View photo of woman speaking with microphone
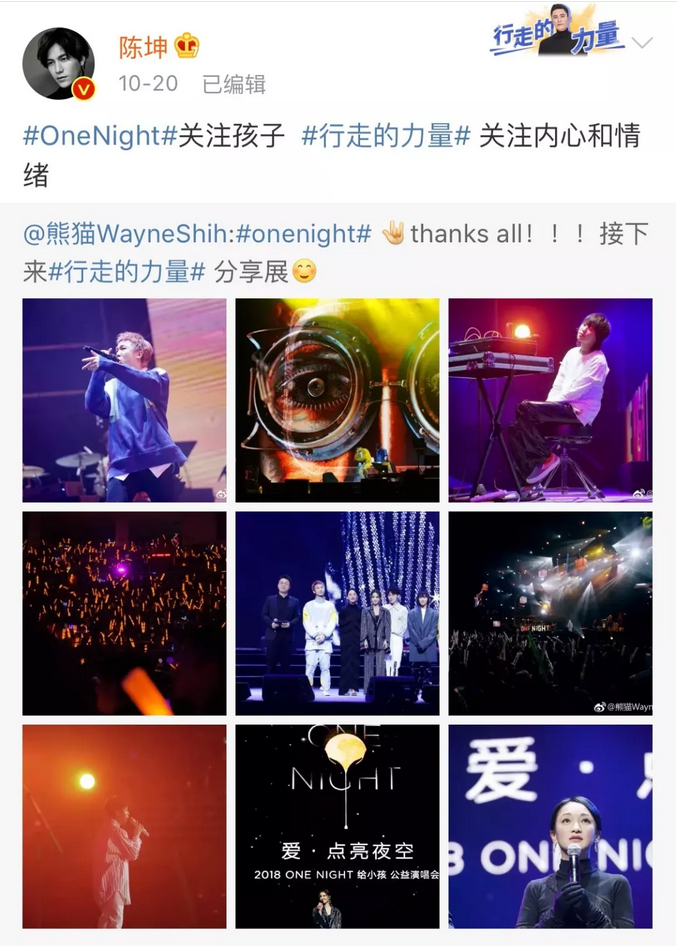The image size is (677, 946). [x=550, y=826]
